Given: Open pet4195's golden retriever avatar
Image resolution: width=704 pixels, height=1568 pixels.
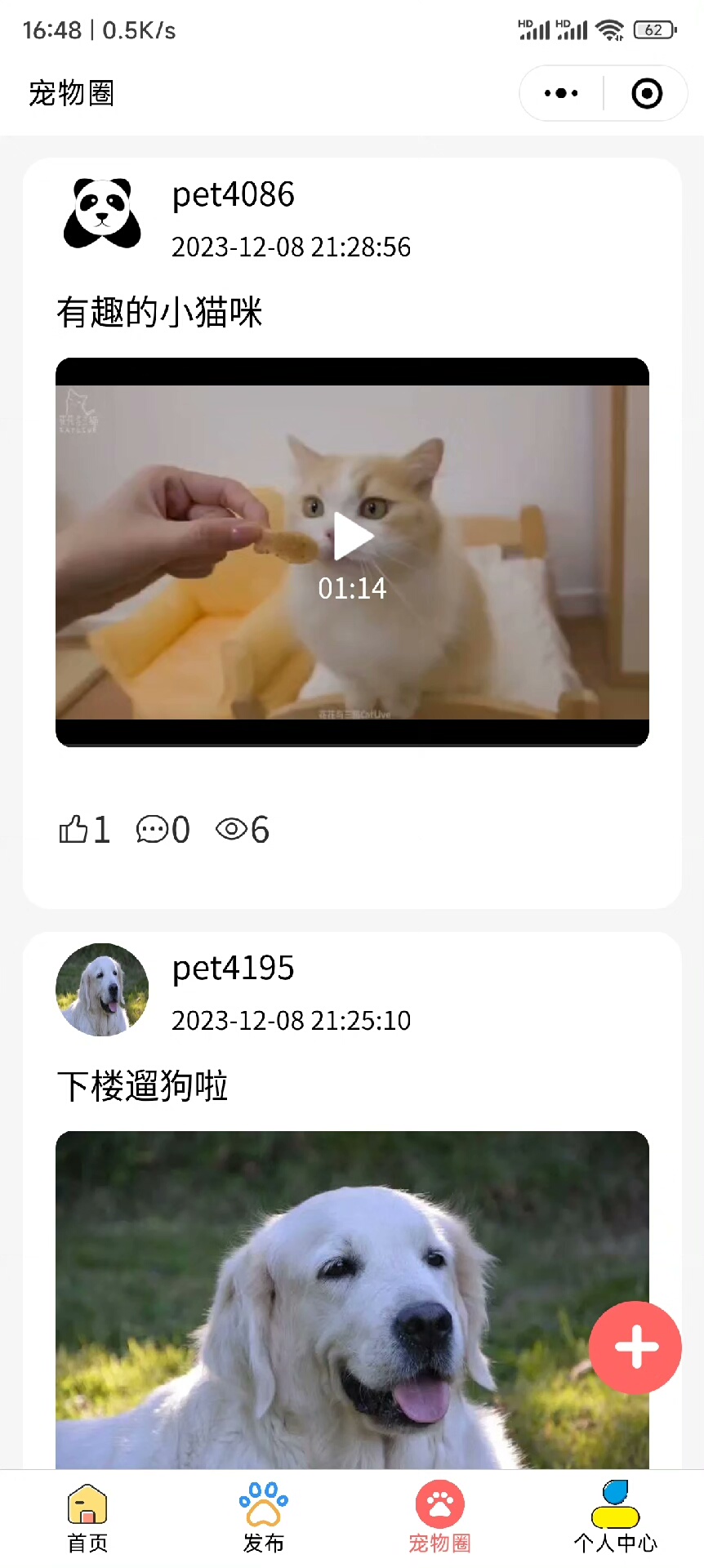Looking at the screenshot, I should pos(102,990).
